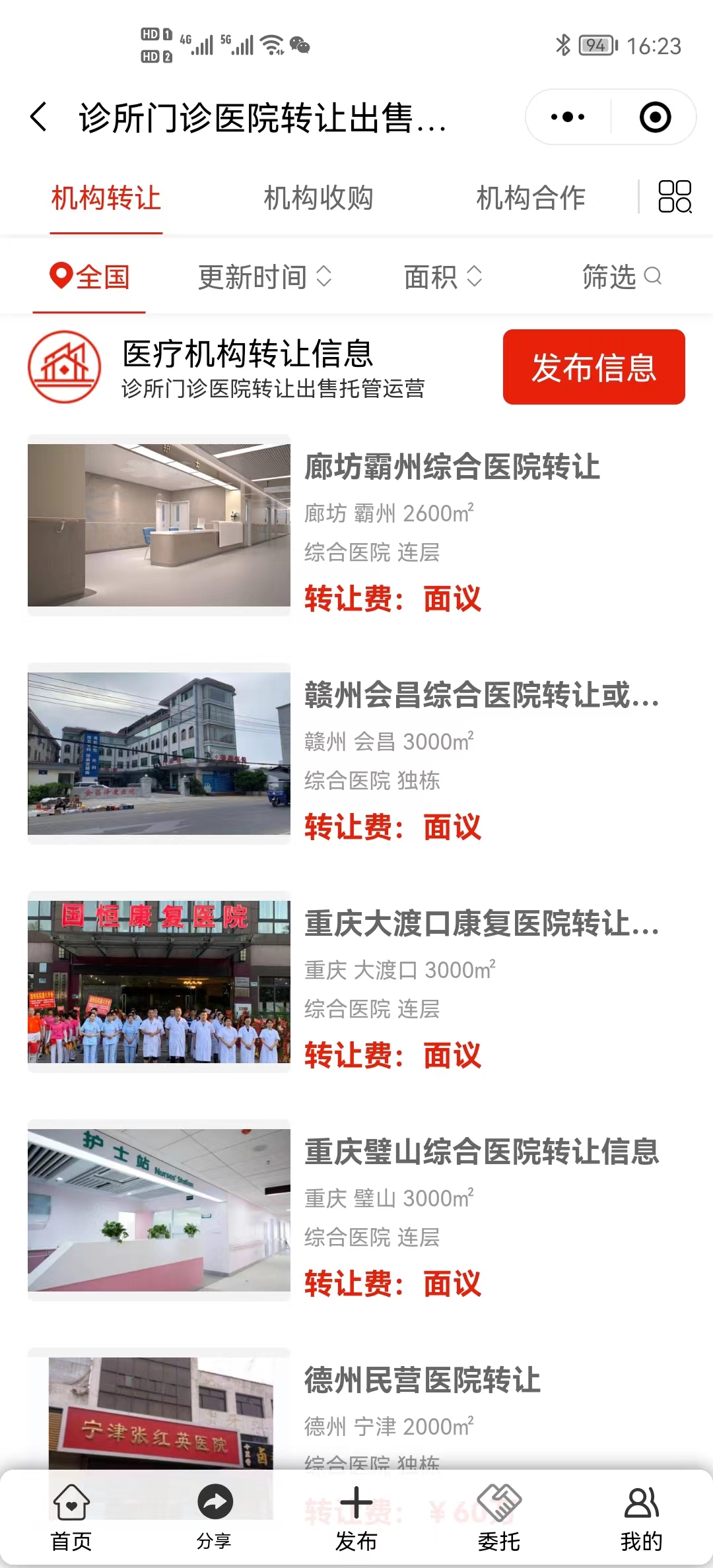
Task: View the 赣州会昌综合医院 listing
Action: tap(481, 696)
